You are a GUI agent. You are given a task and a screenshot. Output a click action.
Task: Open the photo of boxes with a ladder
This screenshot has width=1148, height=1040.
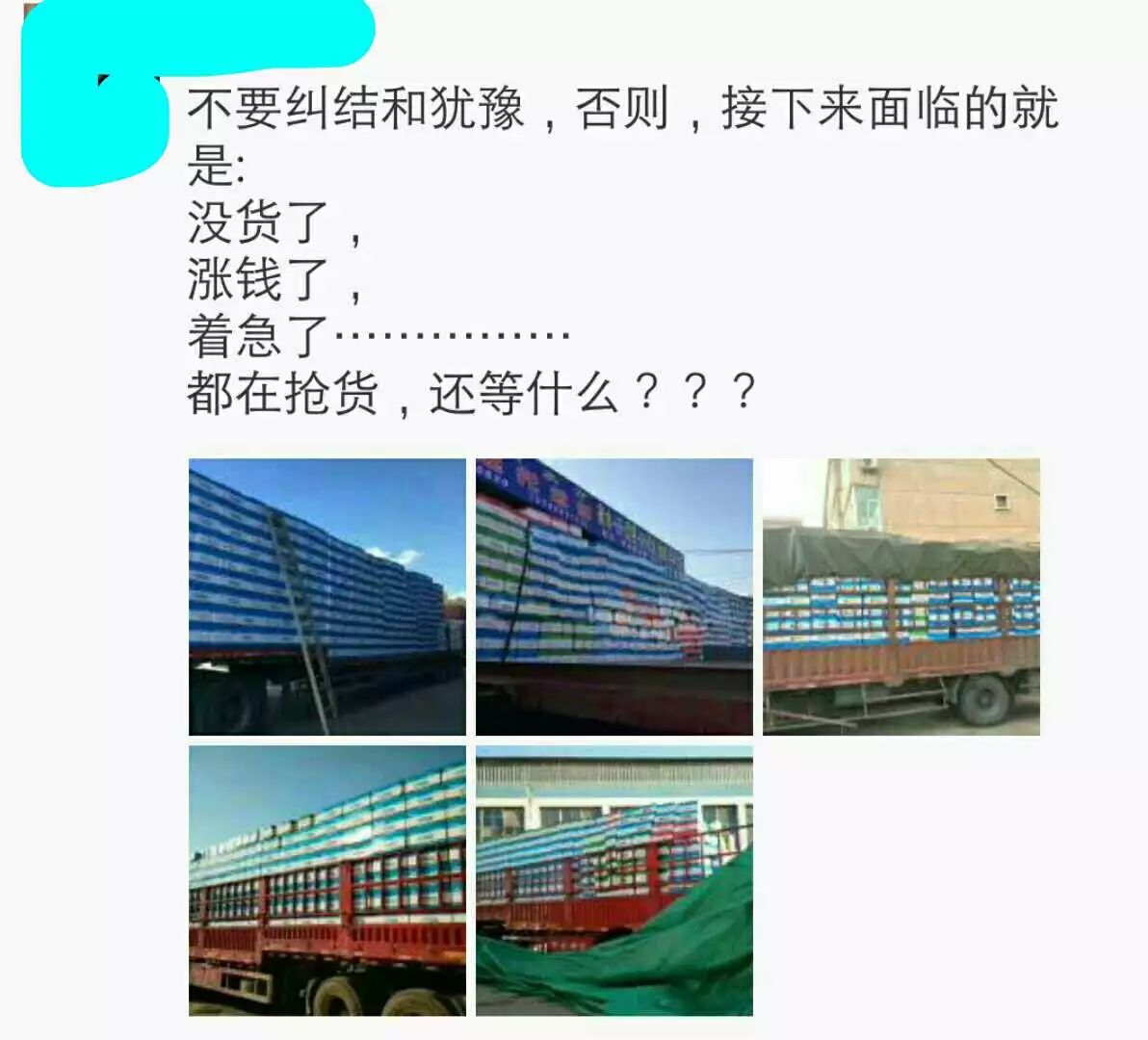(x=326, y=596)
